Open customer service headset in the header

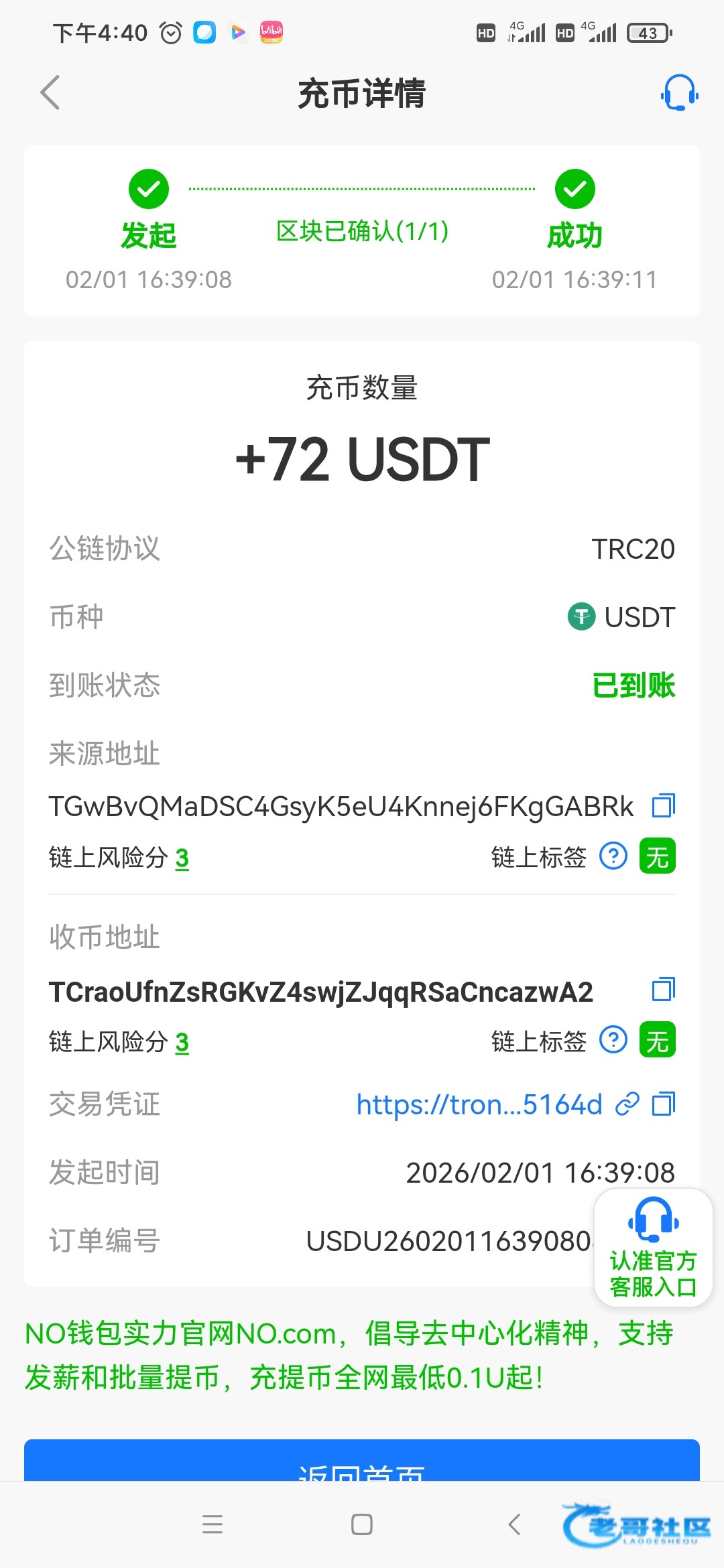point(679,92)
